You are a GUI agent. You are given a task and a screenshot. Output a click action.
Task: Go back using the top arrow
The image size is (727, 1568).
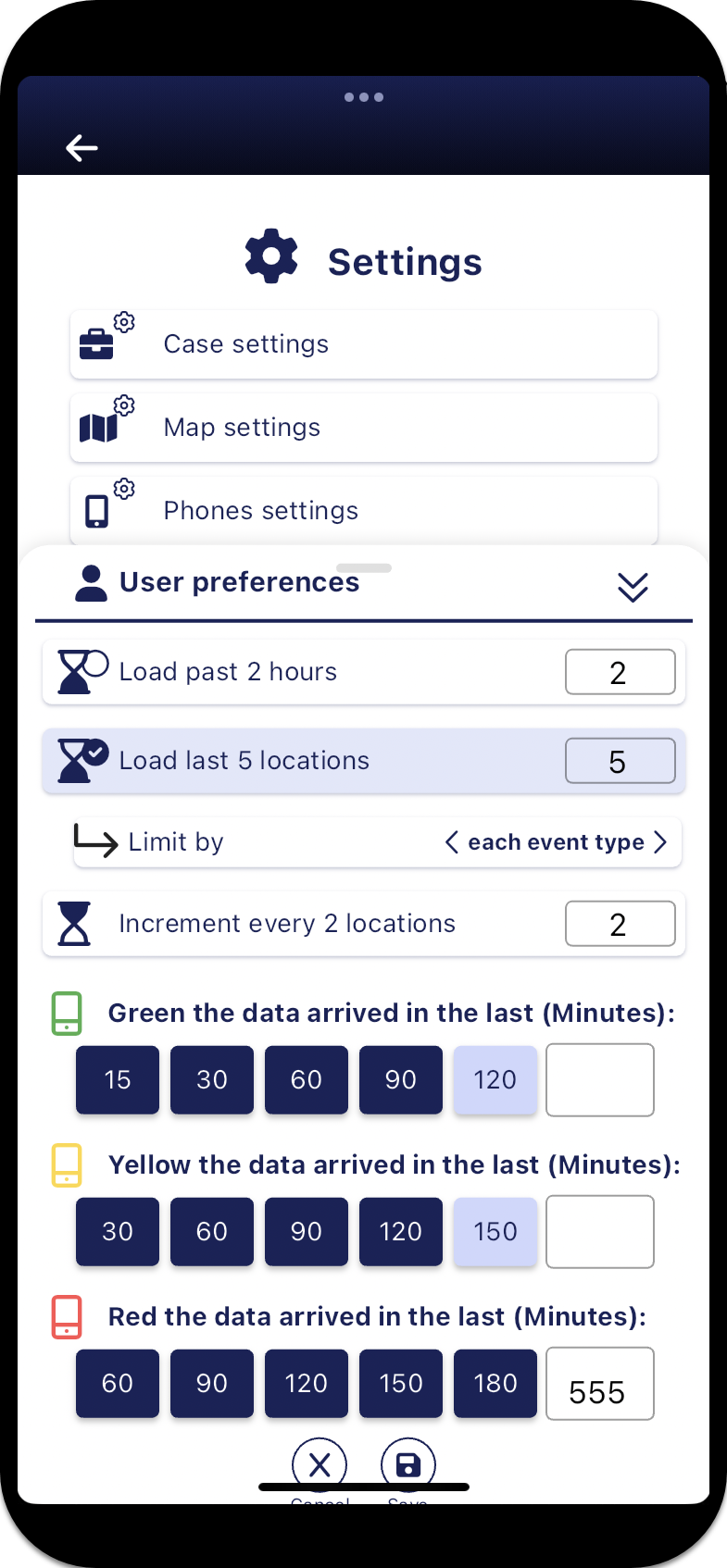81,148
